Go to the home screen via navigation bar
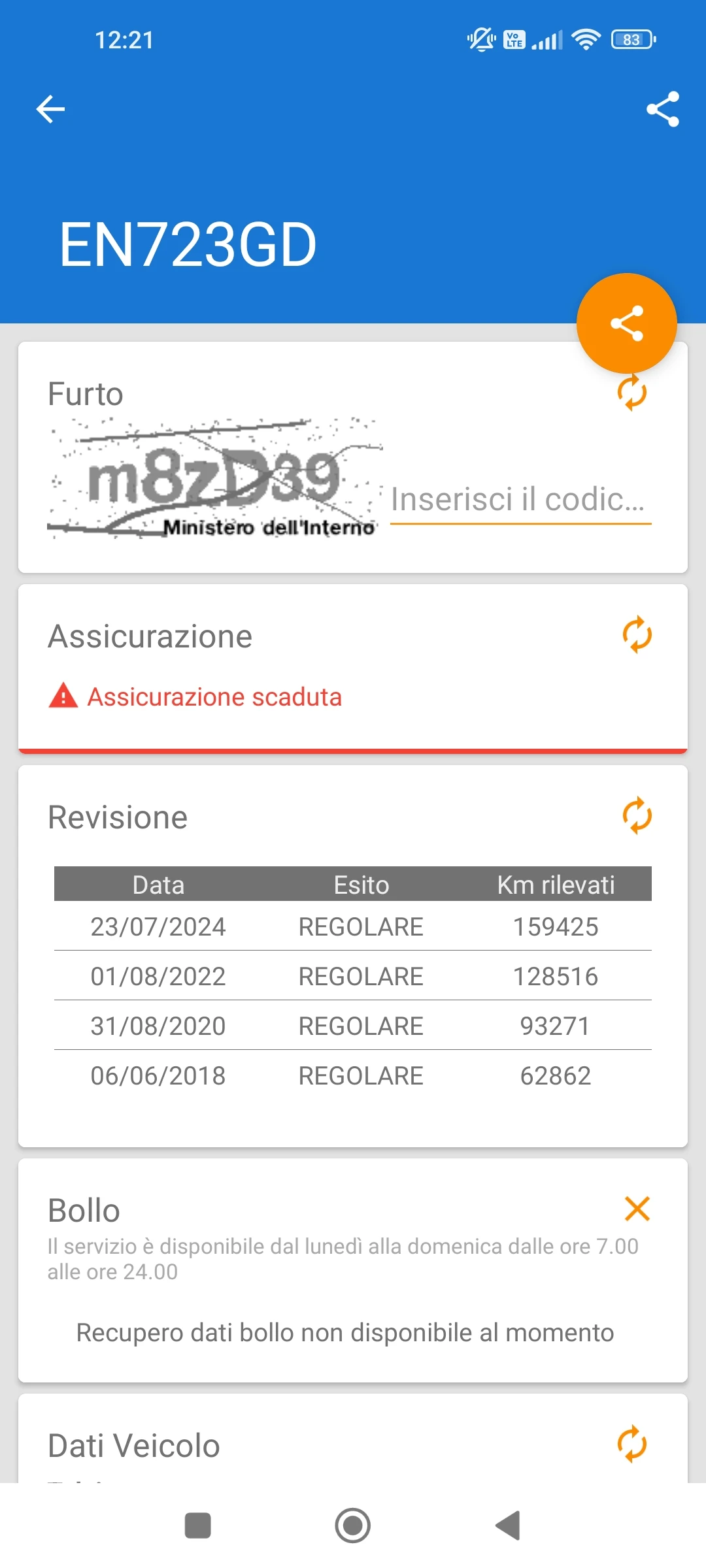Screen dimensions: 706x1568 click(353, 1526)
